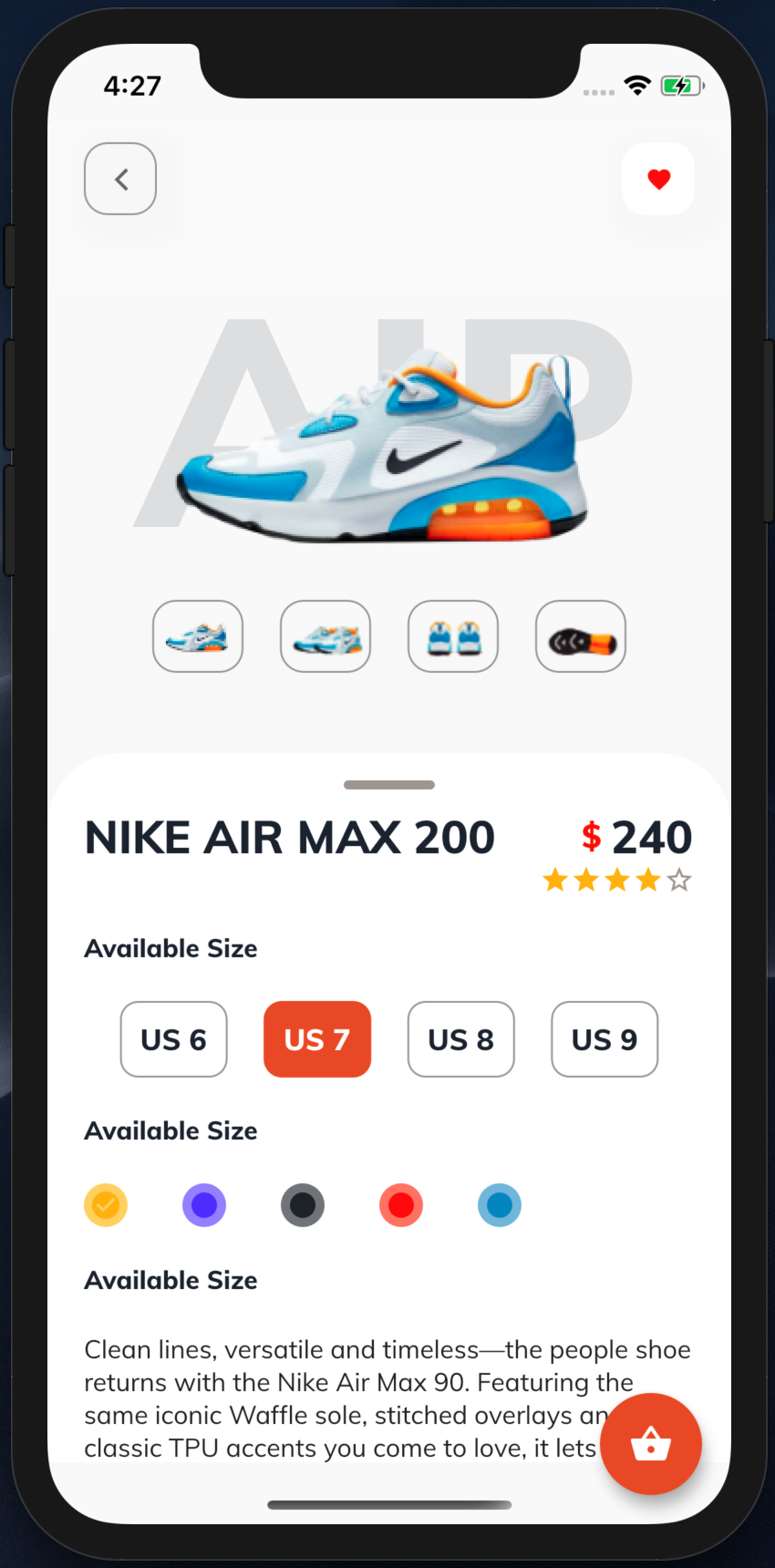Choose size US 8
The height and width of the screenshot is (1568, 775).
click(460, 1039)
